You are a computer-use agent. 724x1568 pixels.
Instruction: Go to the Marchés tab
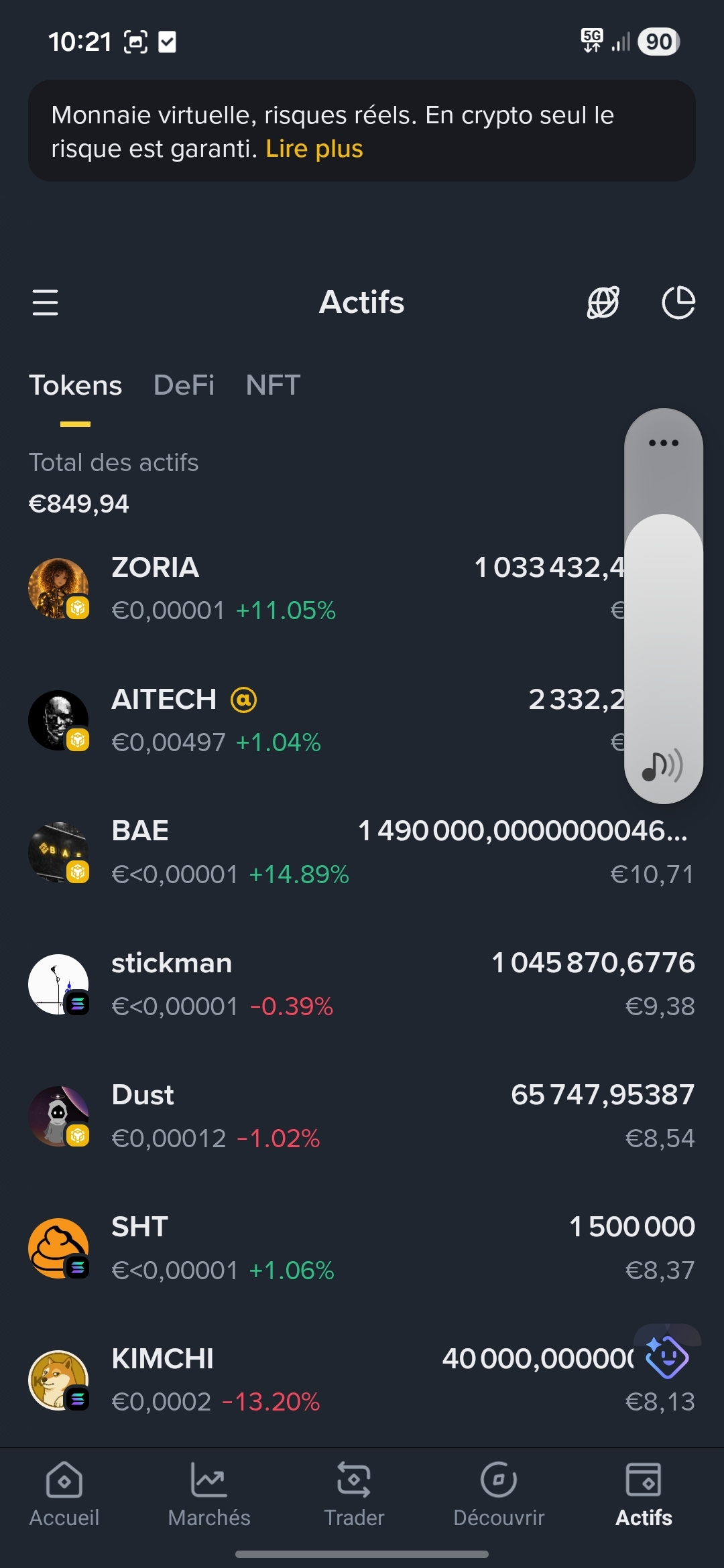coord(209,1494)
